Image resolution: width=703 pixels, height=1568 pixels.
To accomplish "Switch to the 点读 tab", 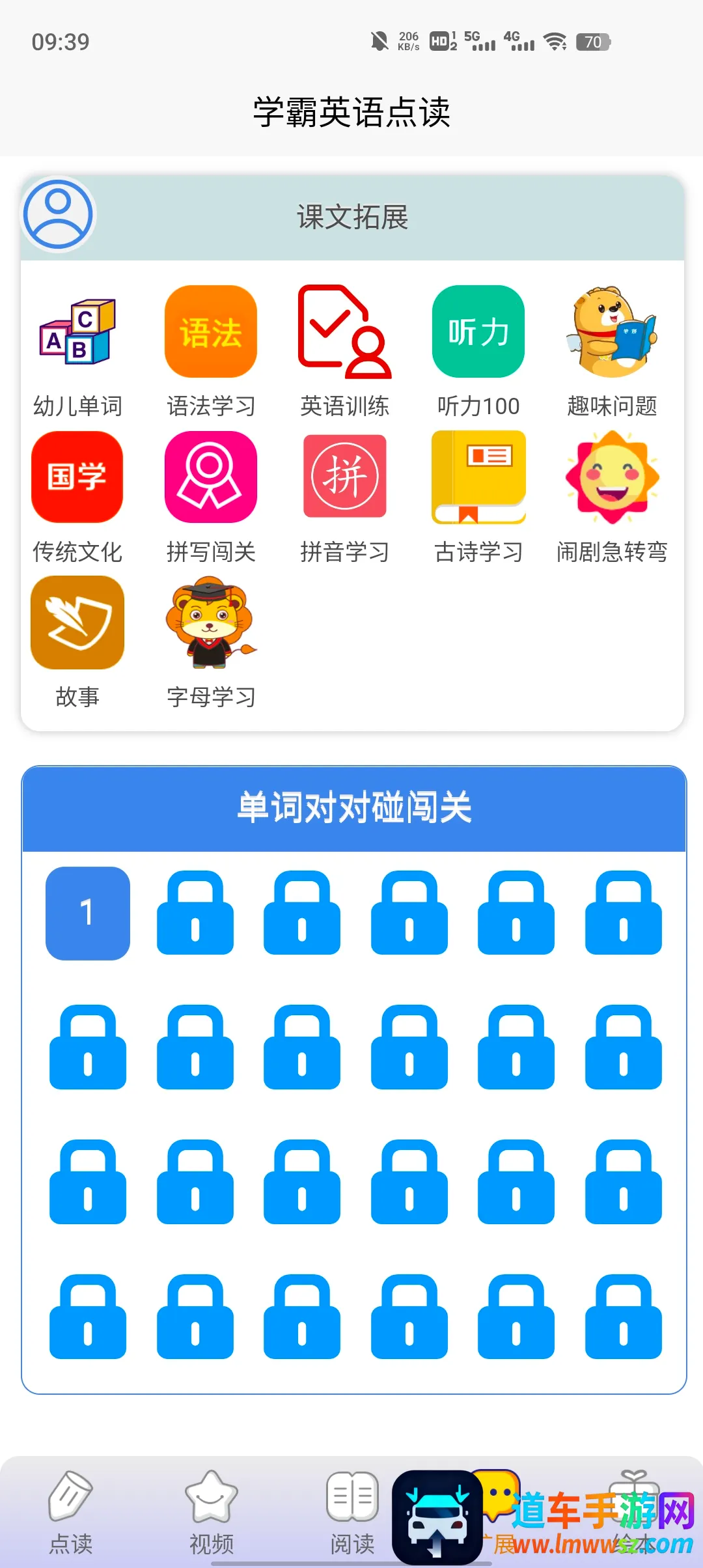I will pyautogui.click(x=71, y=1512).
